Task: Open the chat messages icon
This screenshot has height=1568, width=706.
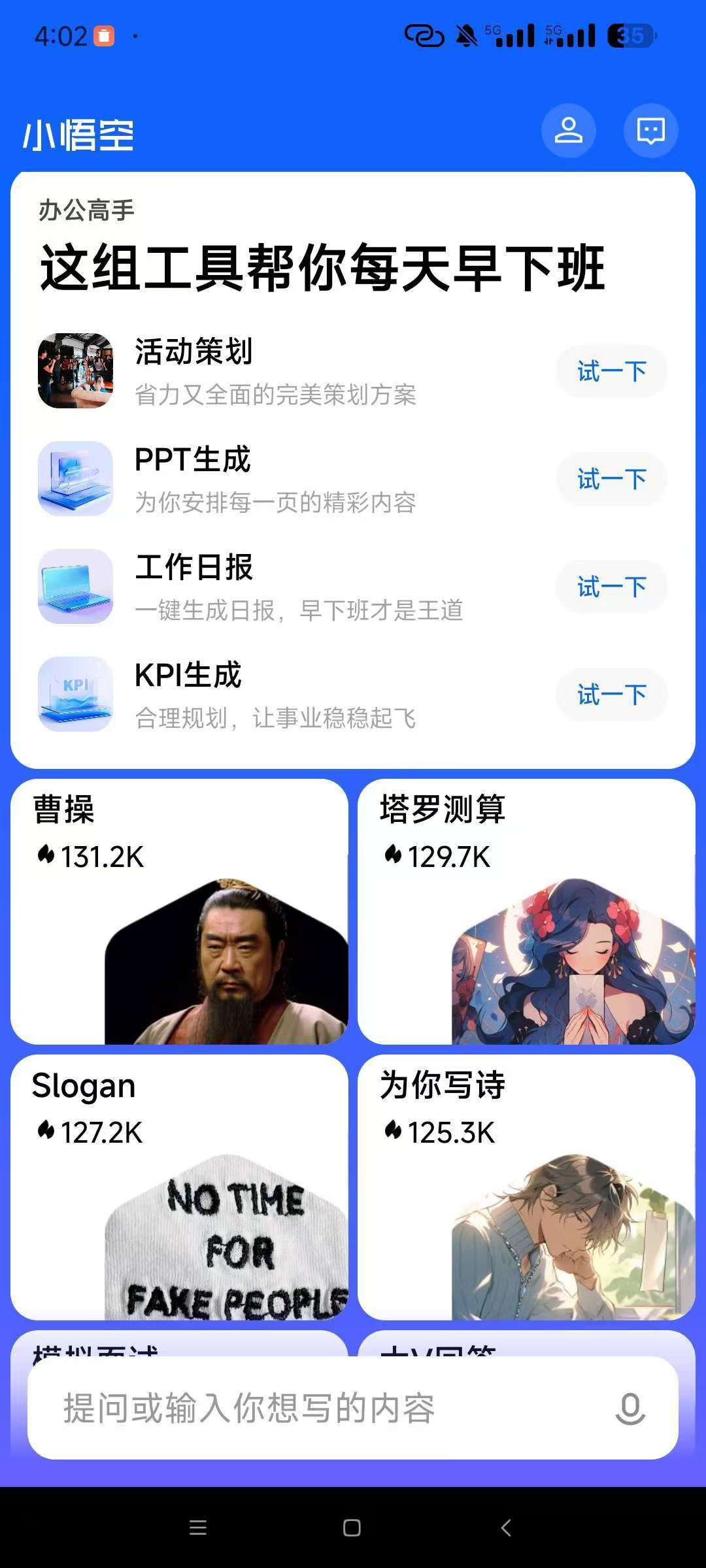Action: [651, 131]
